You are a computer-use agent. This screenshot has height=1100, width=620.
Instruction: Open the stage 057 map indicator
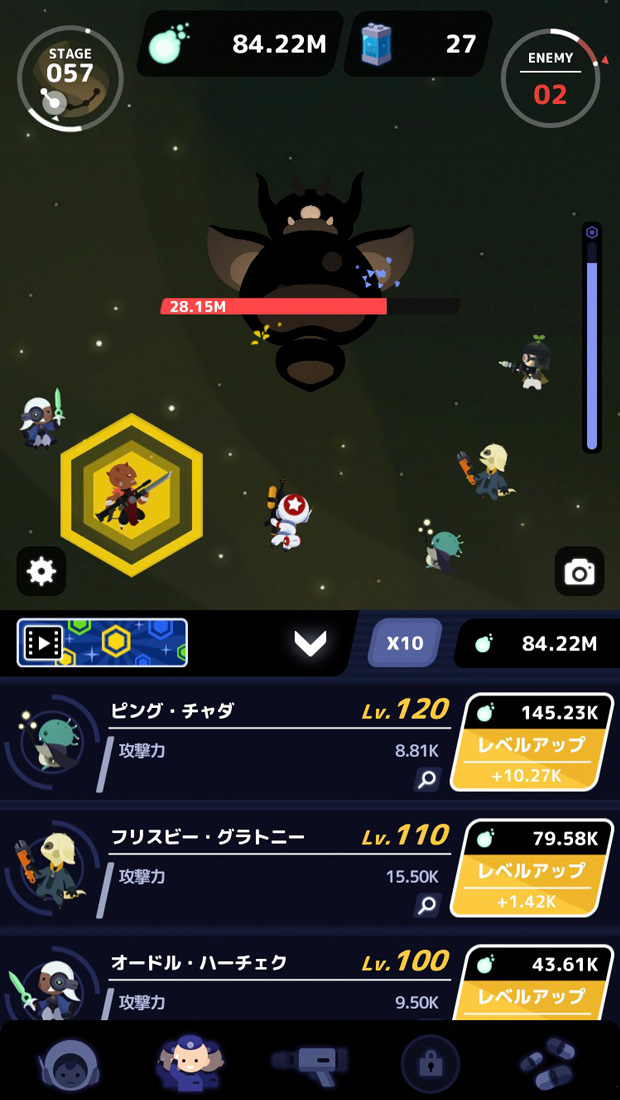[70, 79]
